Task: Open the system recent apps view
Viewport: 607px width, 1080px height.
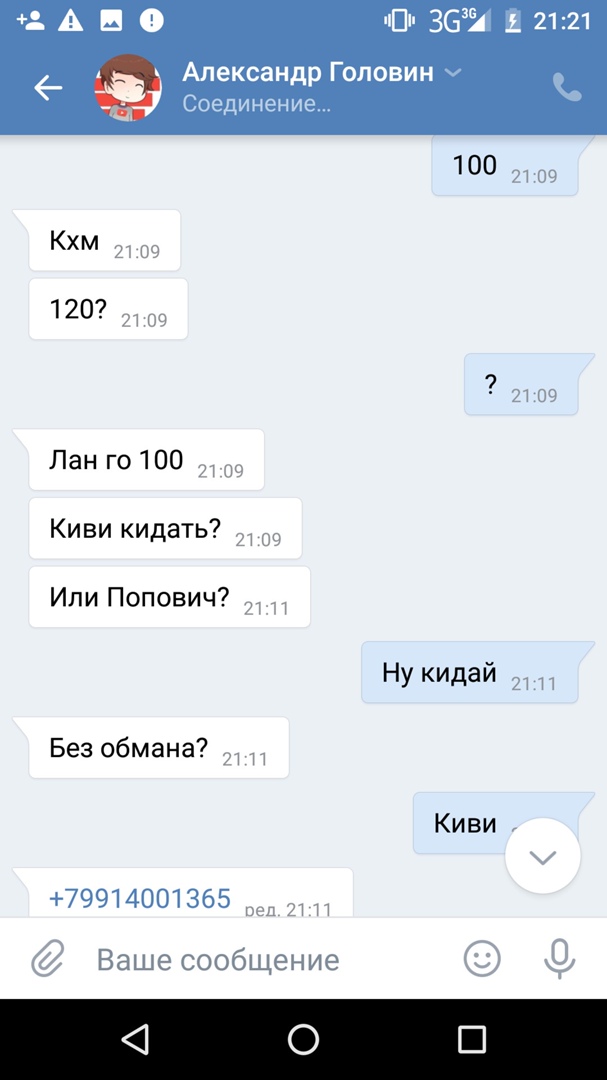Action: pyautogui.click(x=471, y=1039)
